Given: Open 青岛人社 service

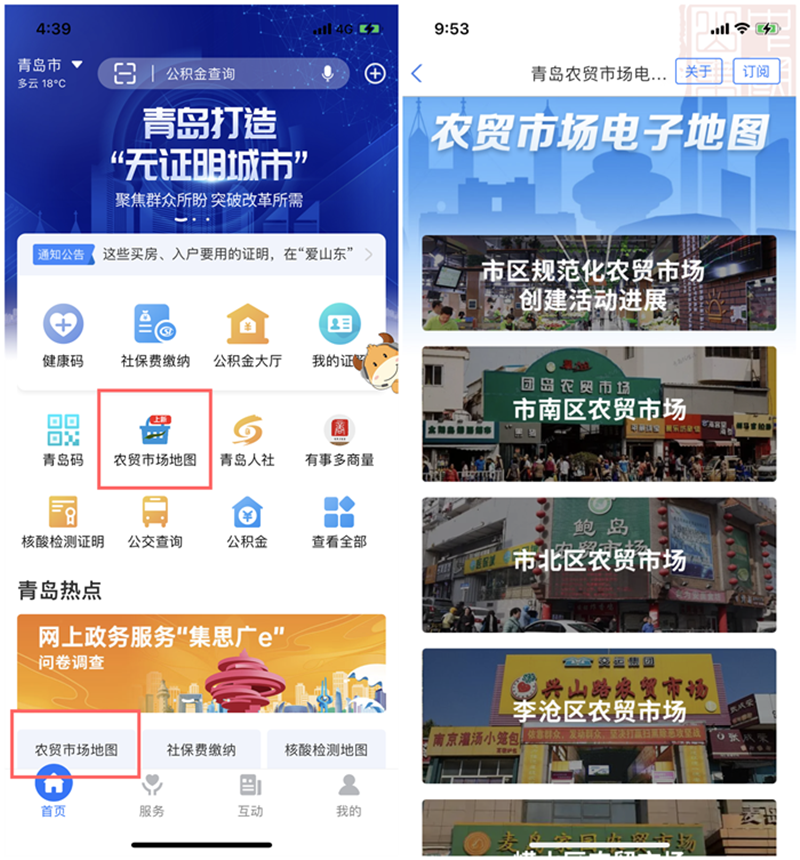Looking at the screenshot, I should coord(247,441).
